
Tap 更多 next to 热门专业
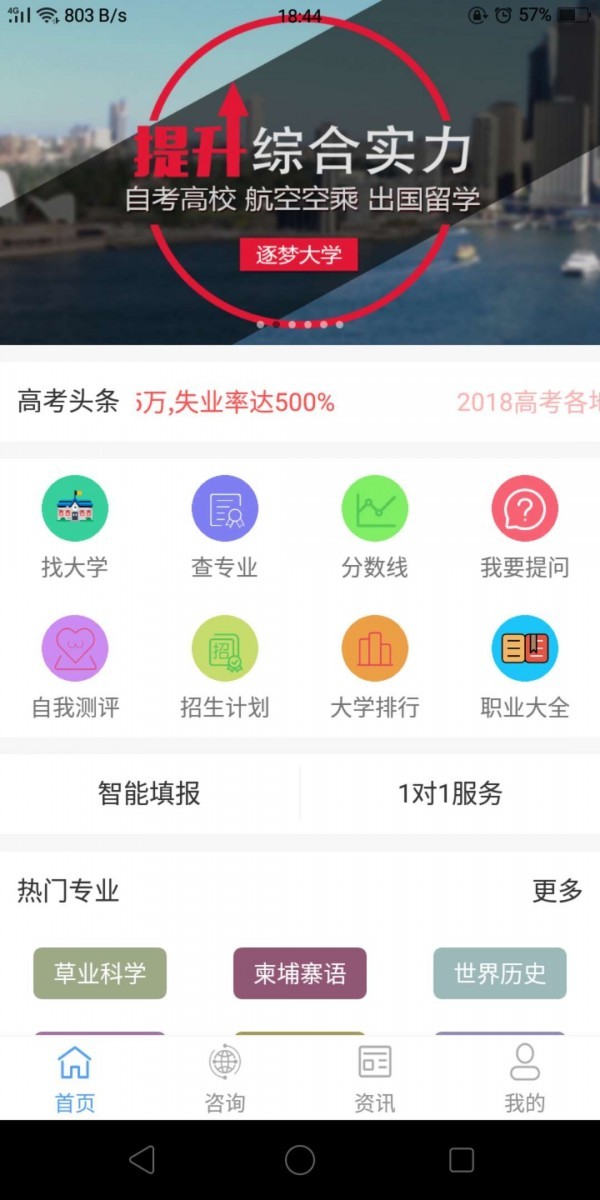point(557,890)
